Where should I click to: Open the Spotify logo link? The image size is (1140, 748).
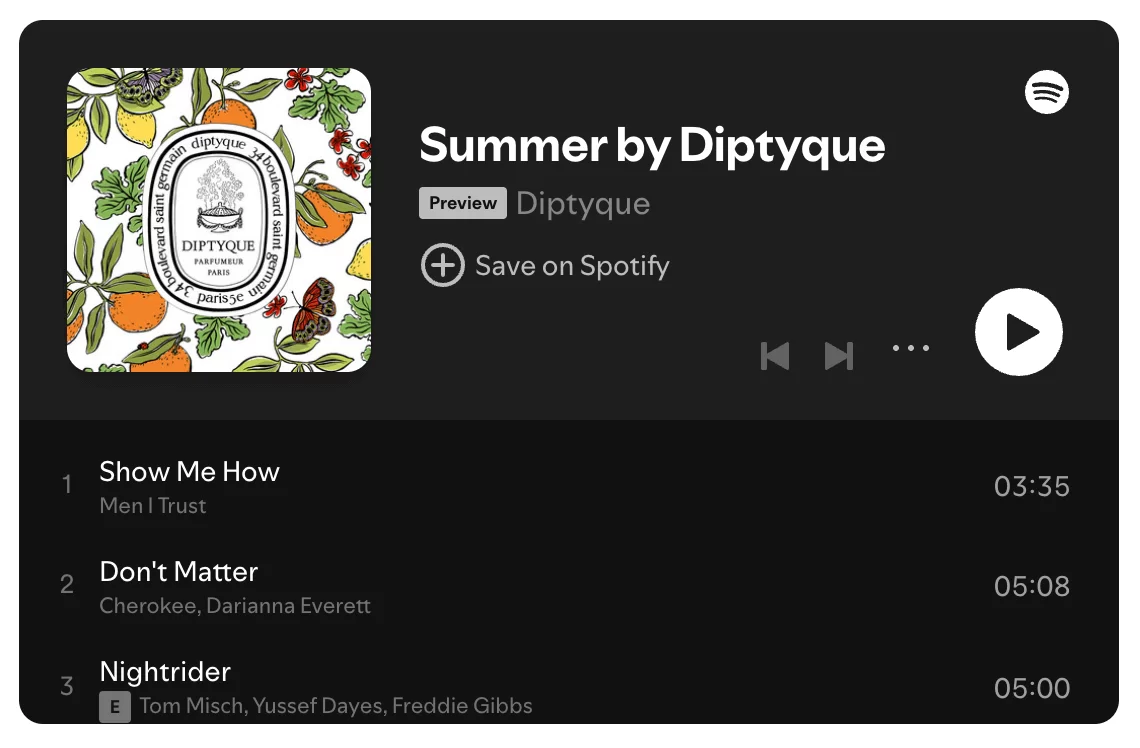[1046, 92]
